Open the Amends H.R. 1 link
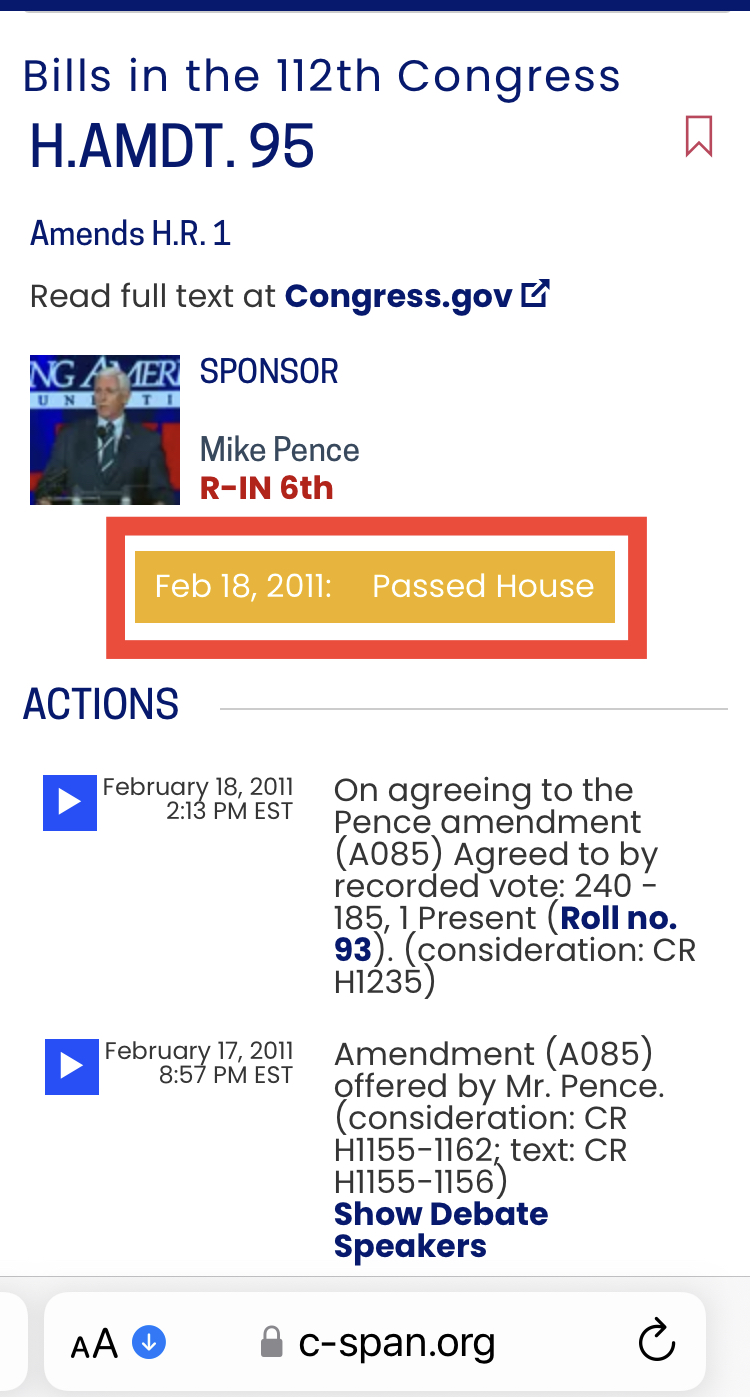This screenshot has width=750, height=1397. coord(130,234)
